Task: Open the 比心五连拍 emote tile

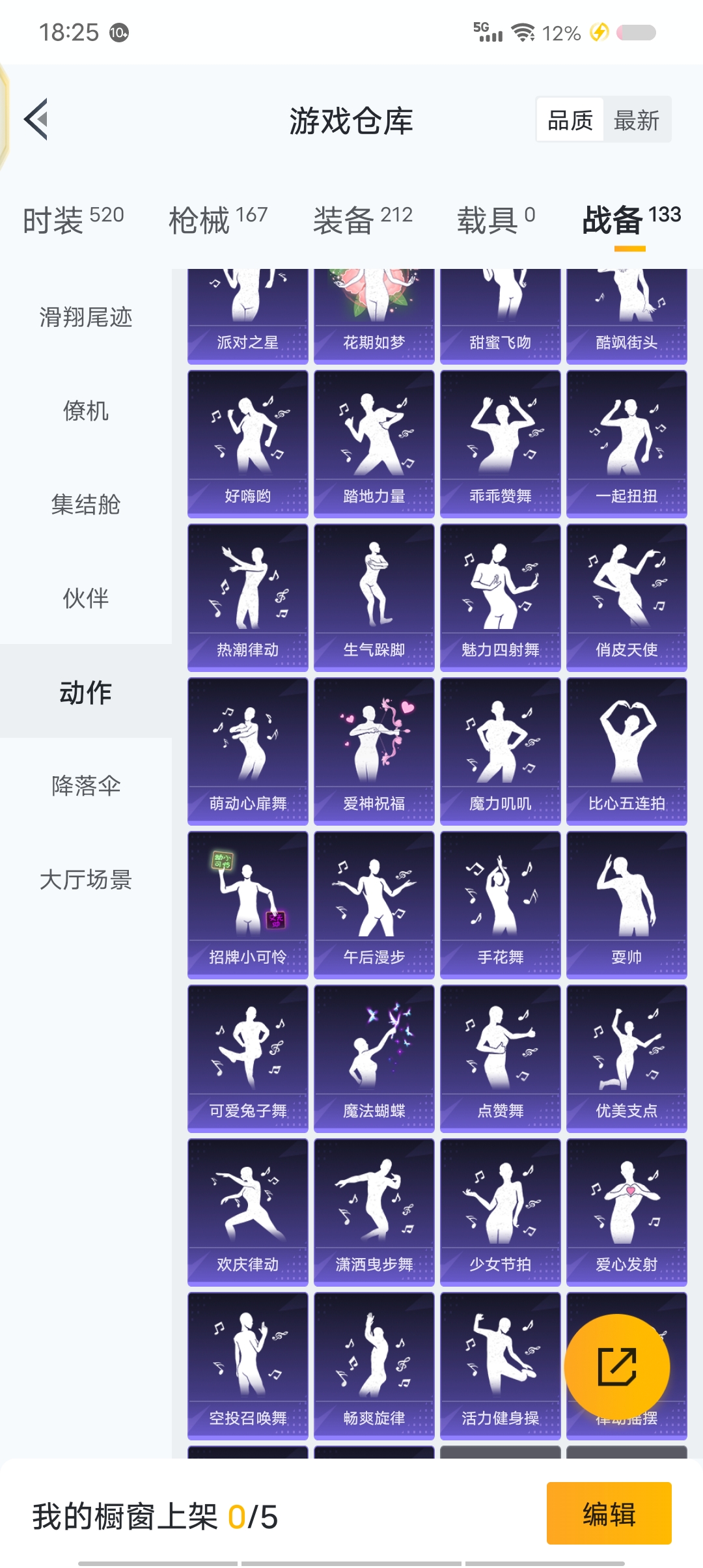Action: tap(627, 751)
